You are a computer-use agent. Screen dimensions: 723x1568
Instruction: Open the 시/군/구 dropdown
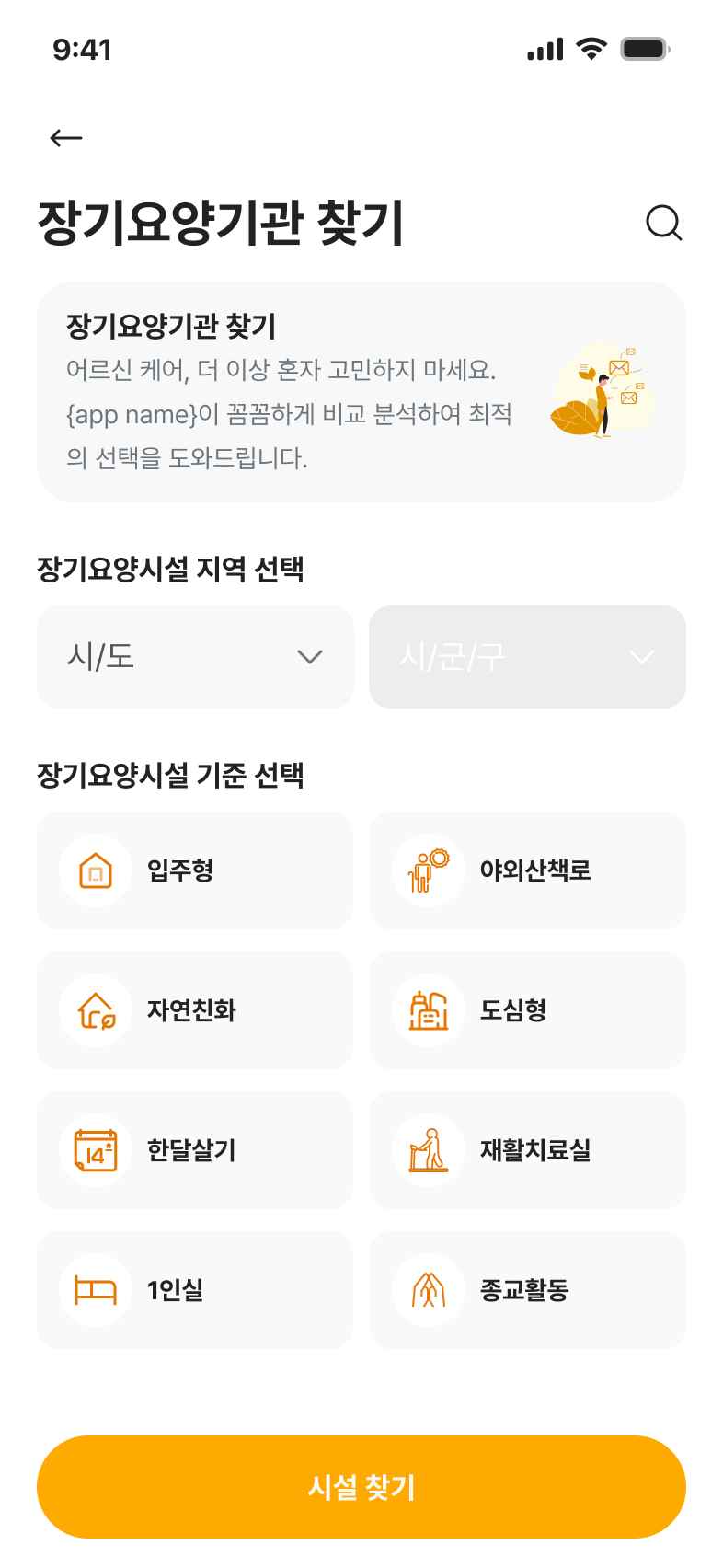(x=527, y=657)
